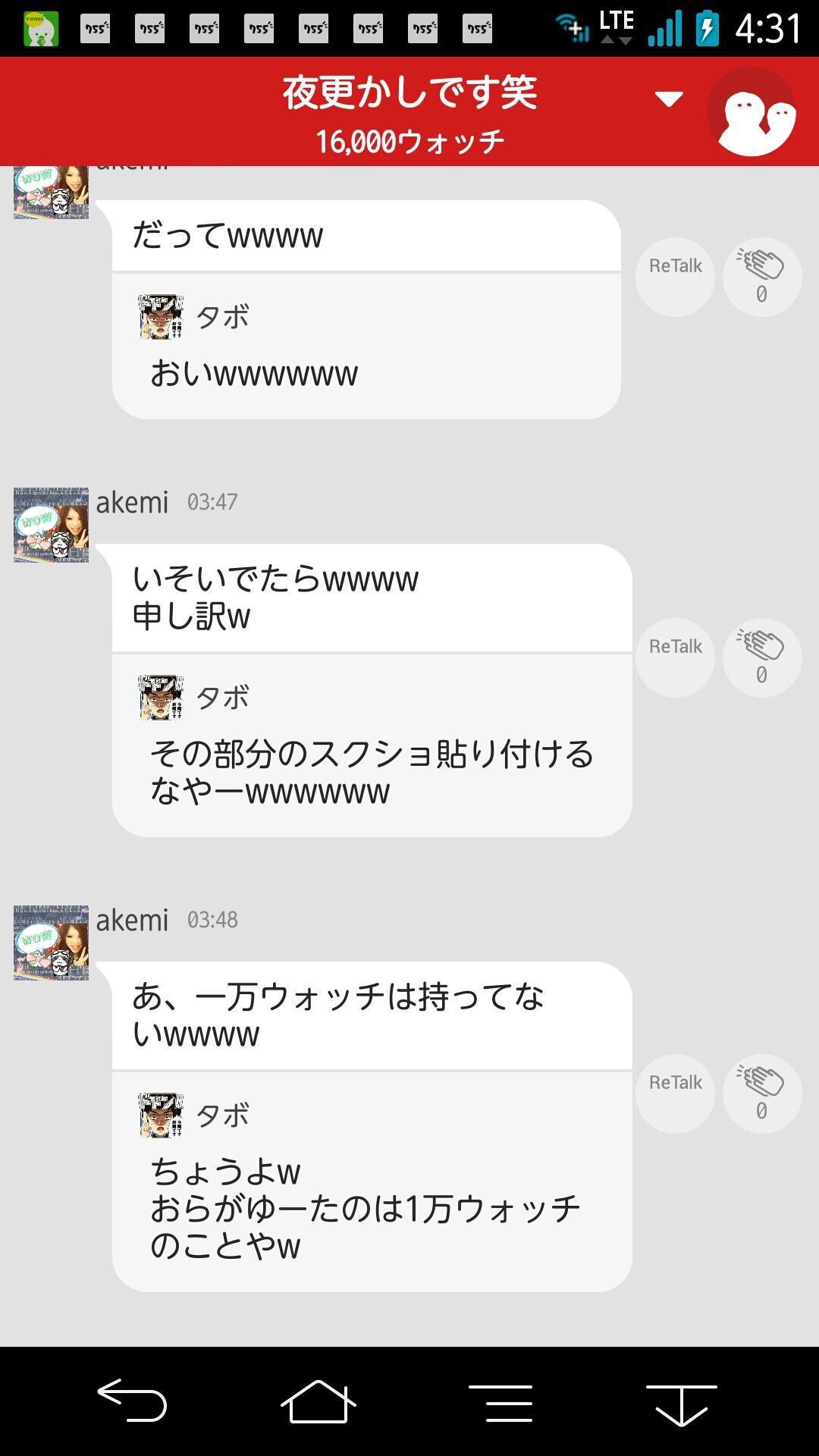819x1456 pixels.
Task: Applaud the 一万ウォッチ message
Action: tap(761, 1093)
